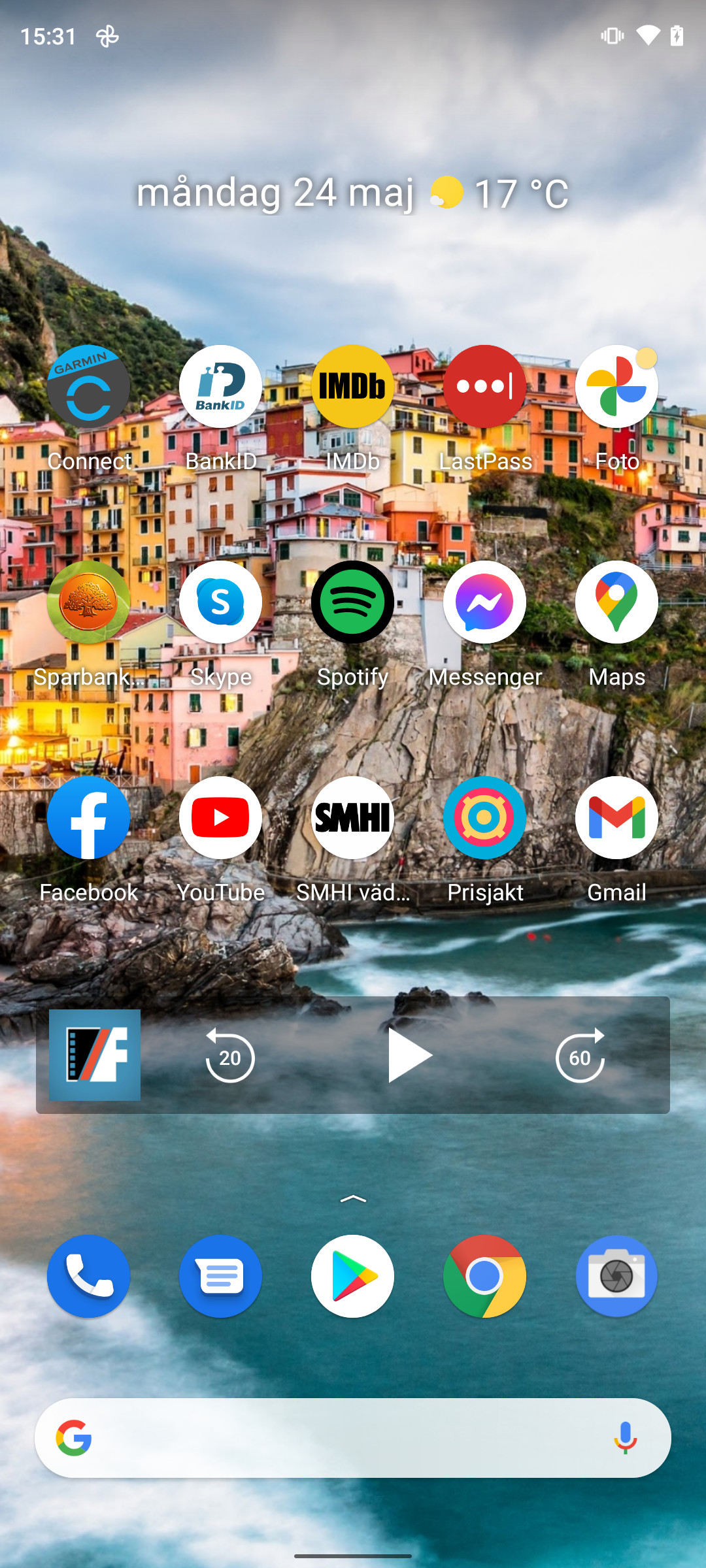Screen dimensions: 706x1568
Task: Open the Garmin Connect app
Action: (89, 387)
